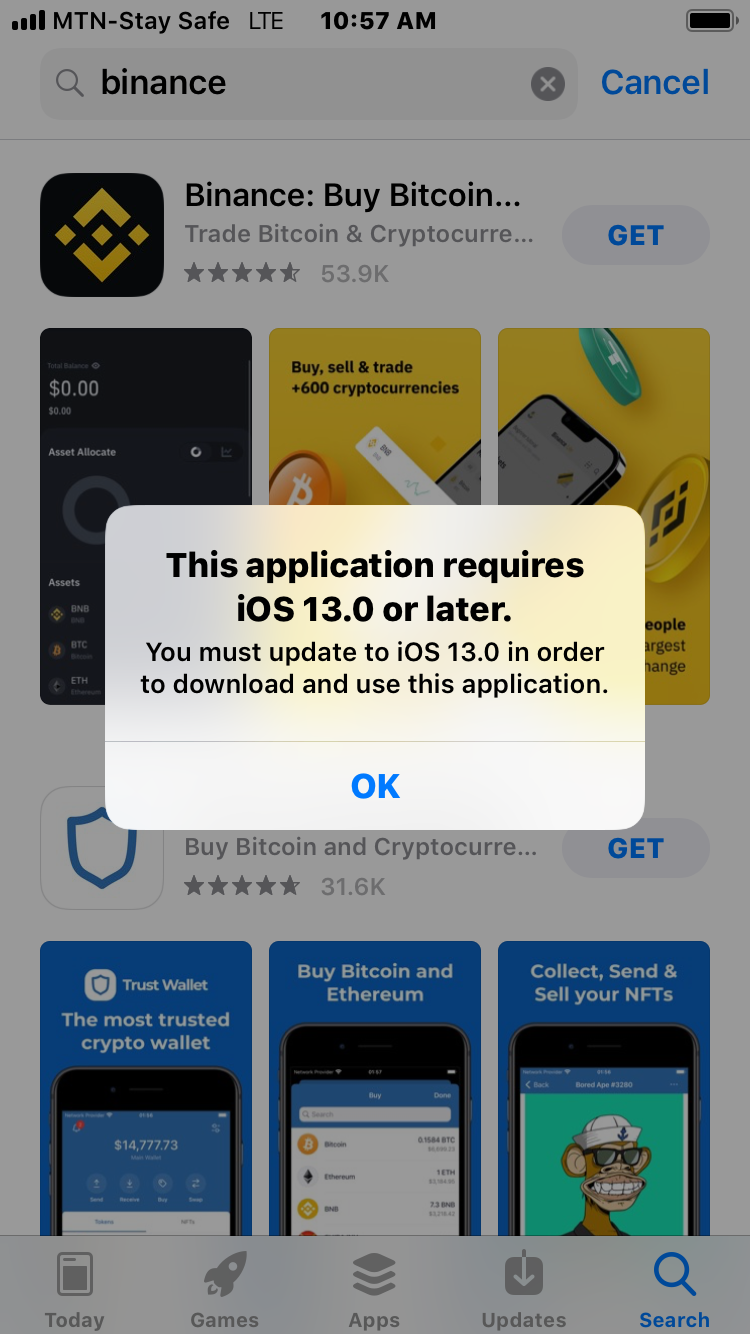
Task: Open the Updates tab
Action: coord(524,1288)
